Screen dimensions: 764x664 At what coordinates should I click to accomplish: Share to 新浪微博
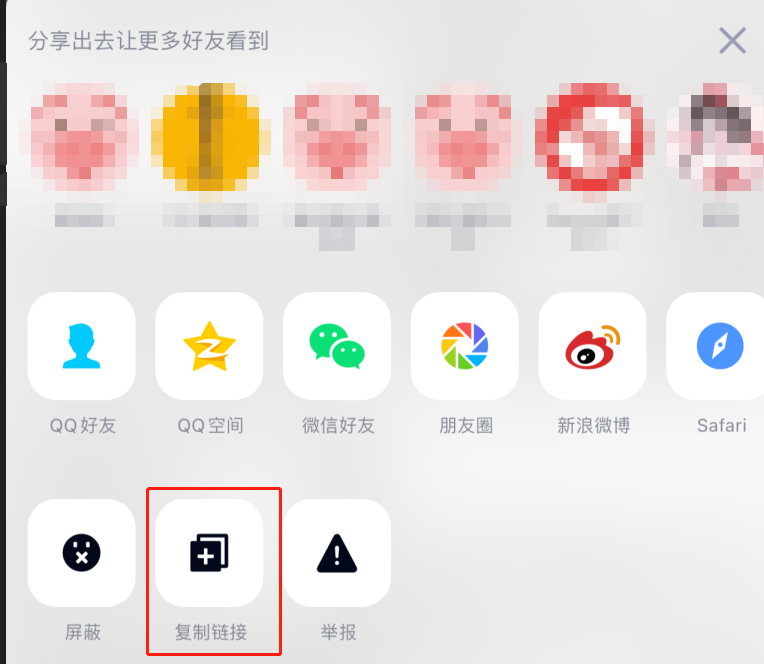(593, 346)
